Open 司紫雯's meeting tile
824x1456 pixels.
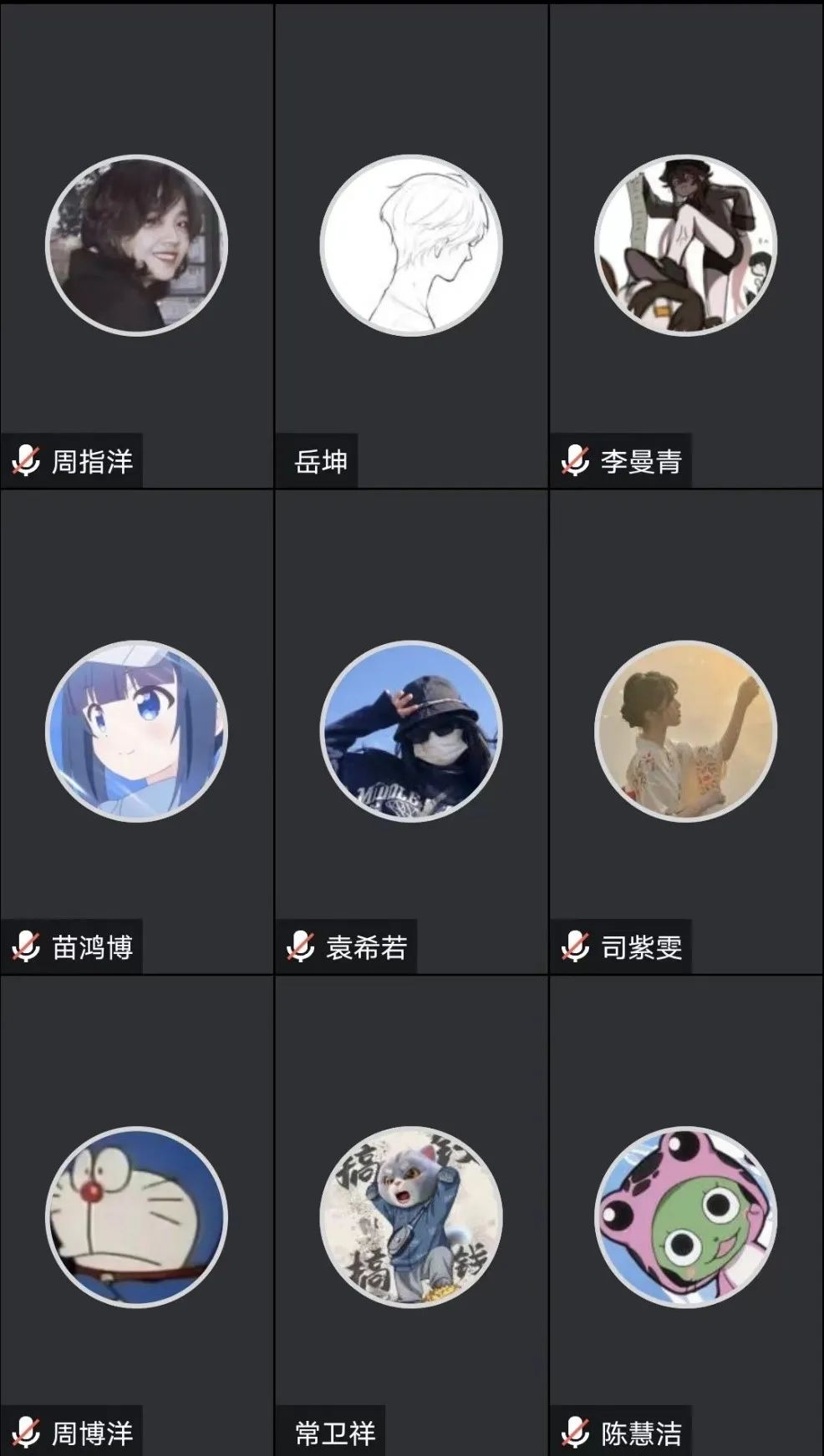coord(685,731)
